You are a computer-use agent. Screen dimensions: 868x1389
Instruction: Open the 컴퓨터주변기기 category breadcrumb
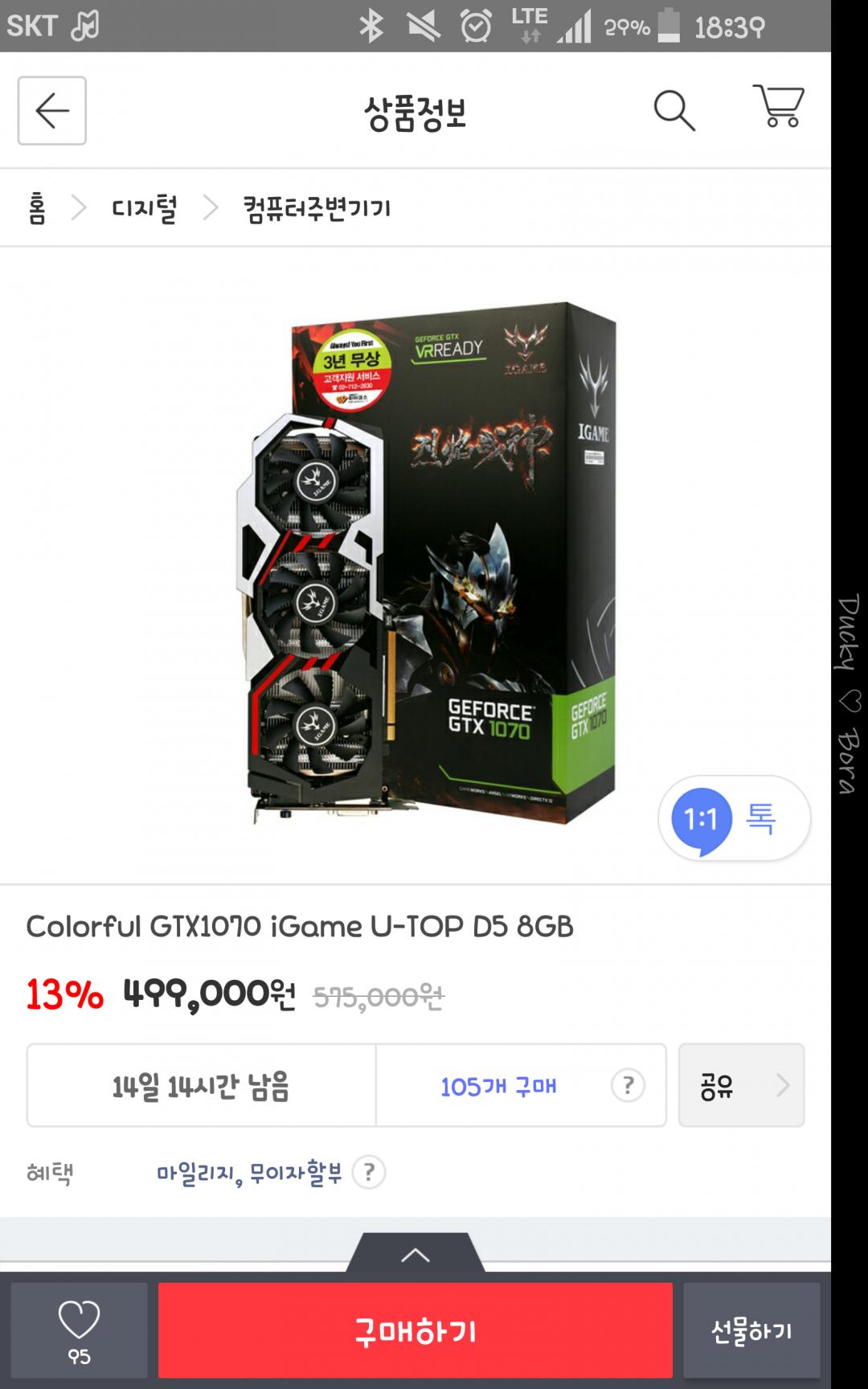pos(317,209)
